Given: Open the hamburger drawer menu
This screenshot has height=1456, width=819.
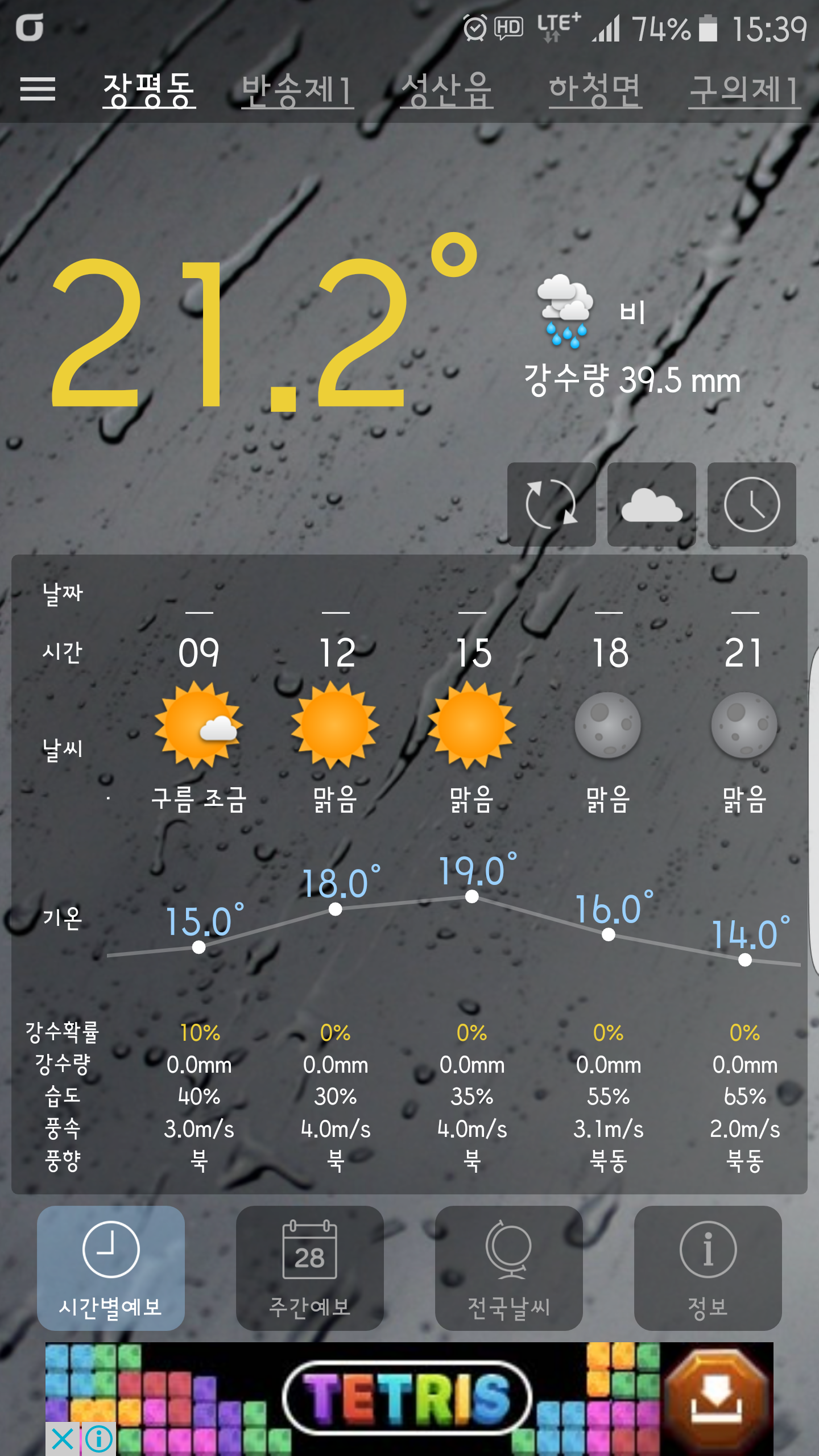Looking at the screenshot, I should click(x=38, y=89).
